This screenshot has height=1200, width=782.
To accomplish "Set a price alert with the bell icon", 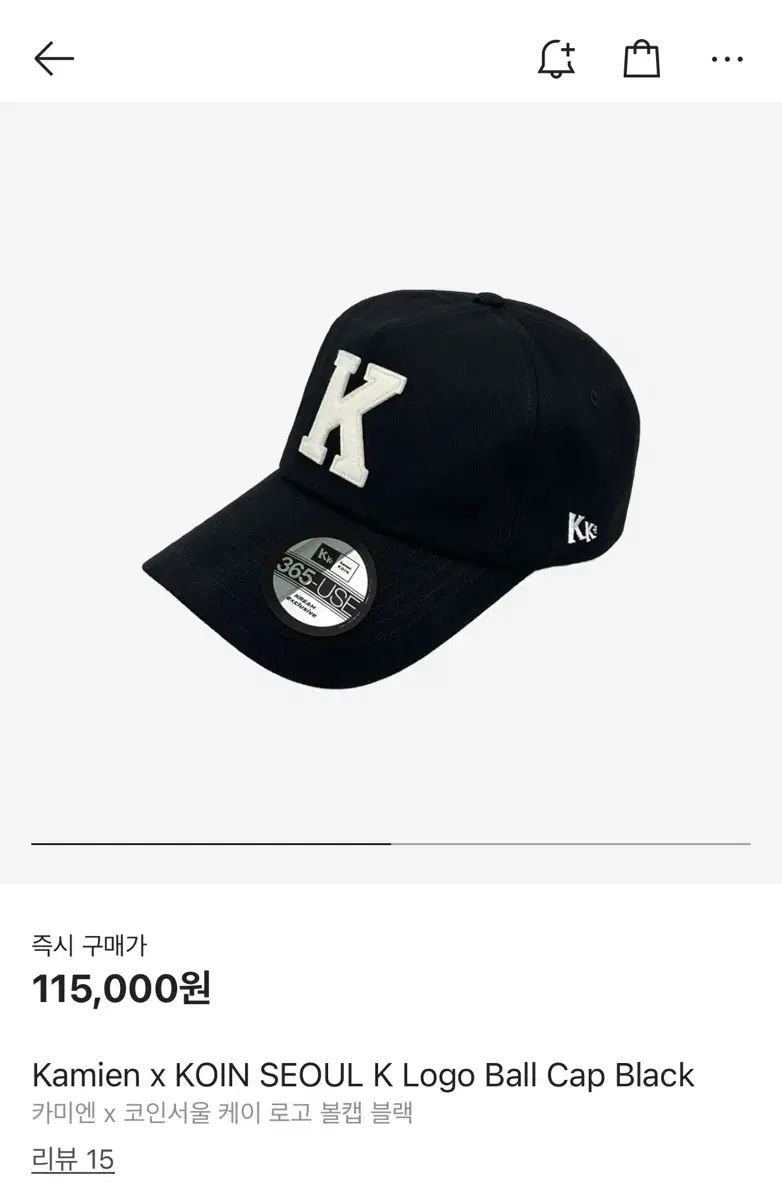I will (556, 59).
